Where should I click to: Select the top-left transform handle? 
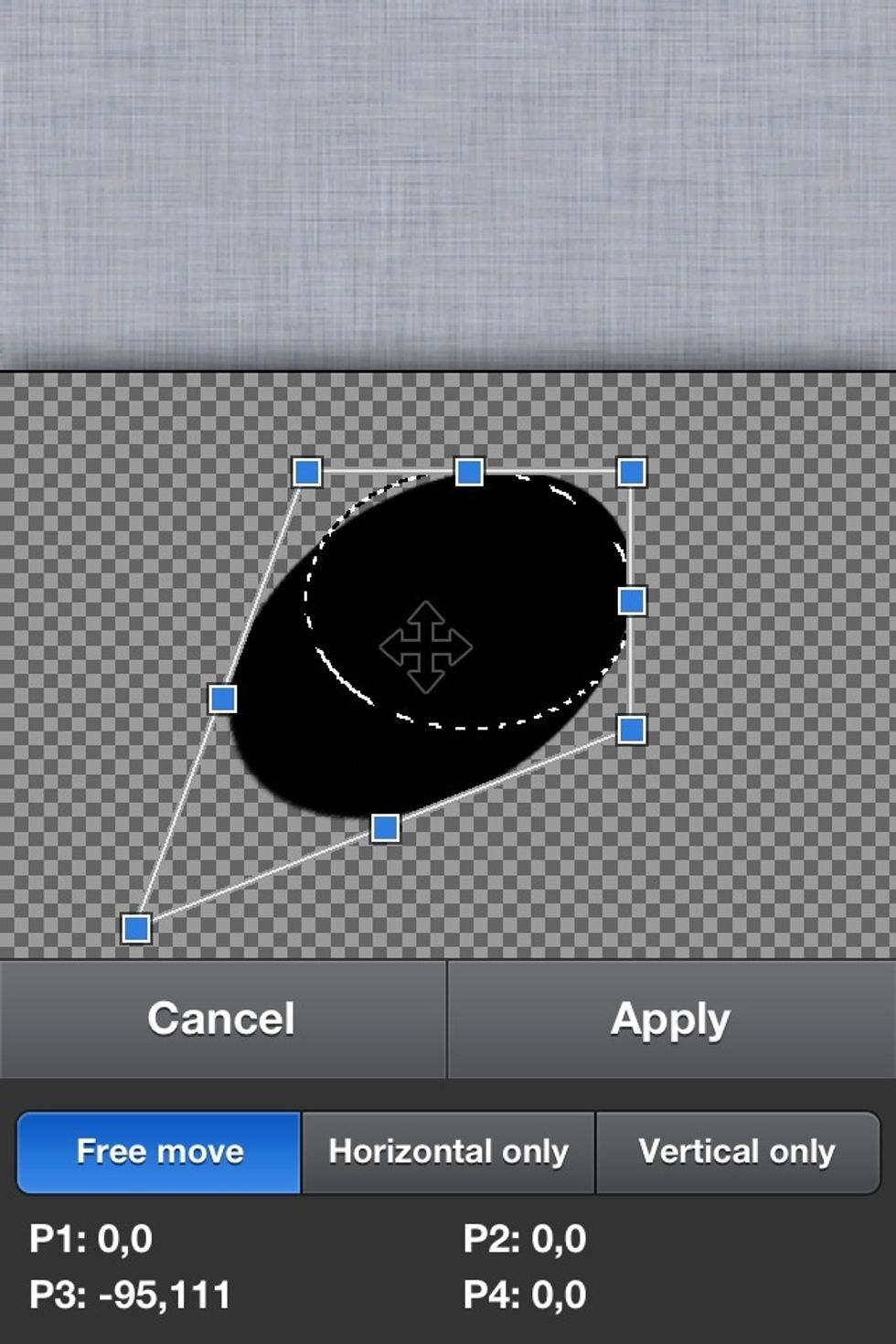306,471
